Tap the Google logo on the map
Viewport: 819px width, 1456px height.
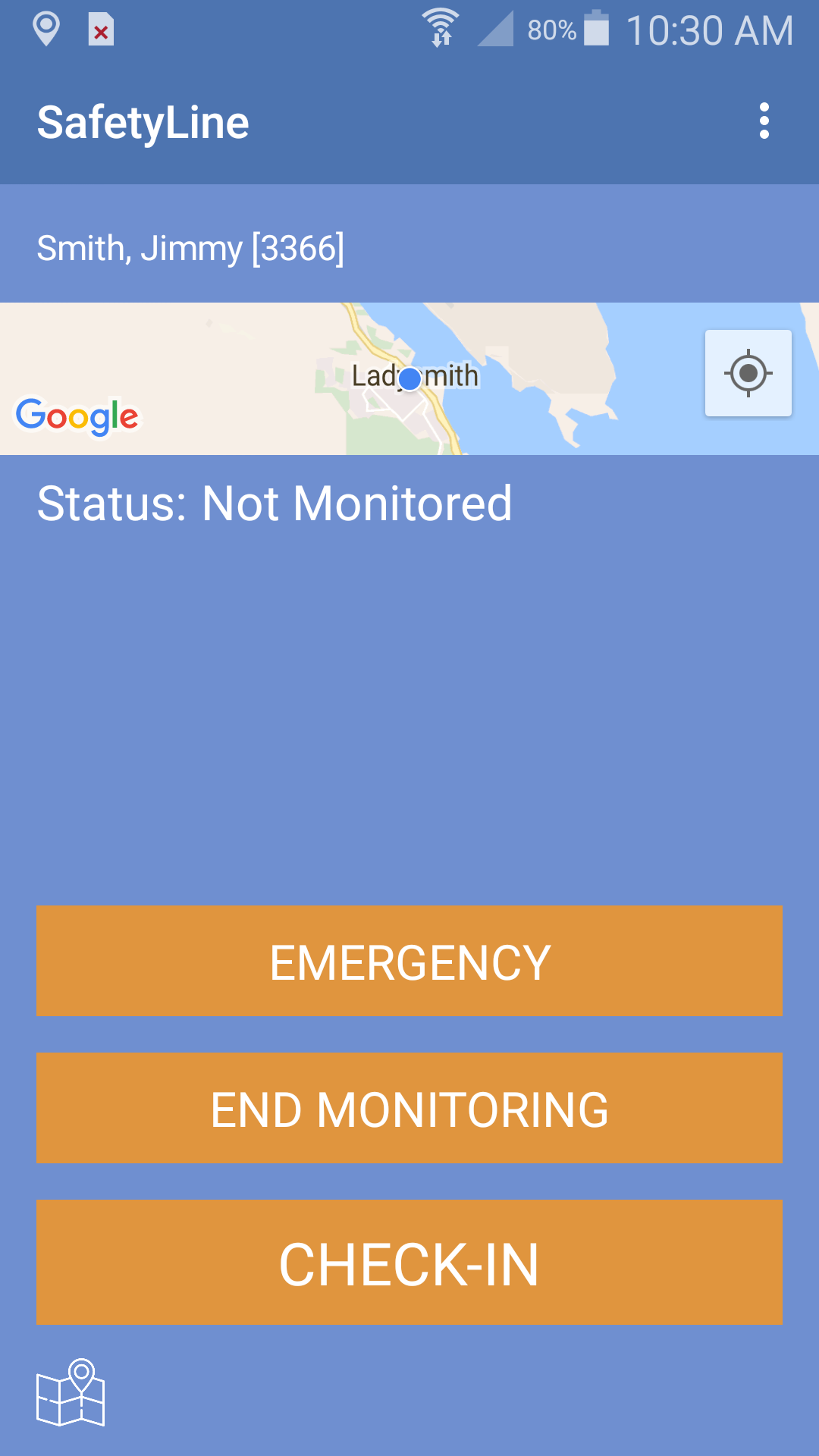point(78,414)
